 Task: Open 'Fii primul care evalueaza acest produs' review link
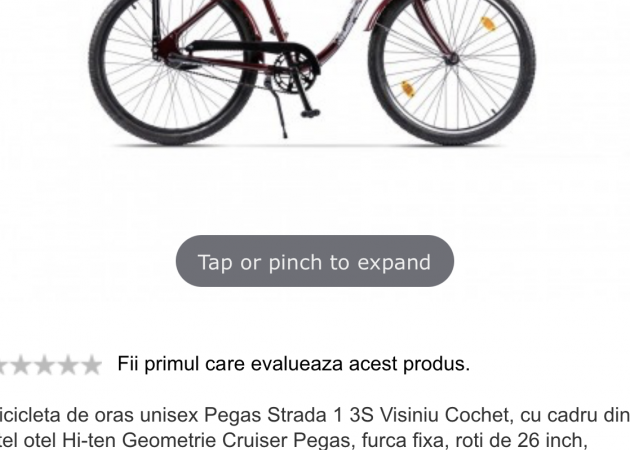(293, 364)
